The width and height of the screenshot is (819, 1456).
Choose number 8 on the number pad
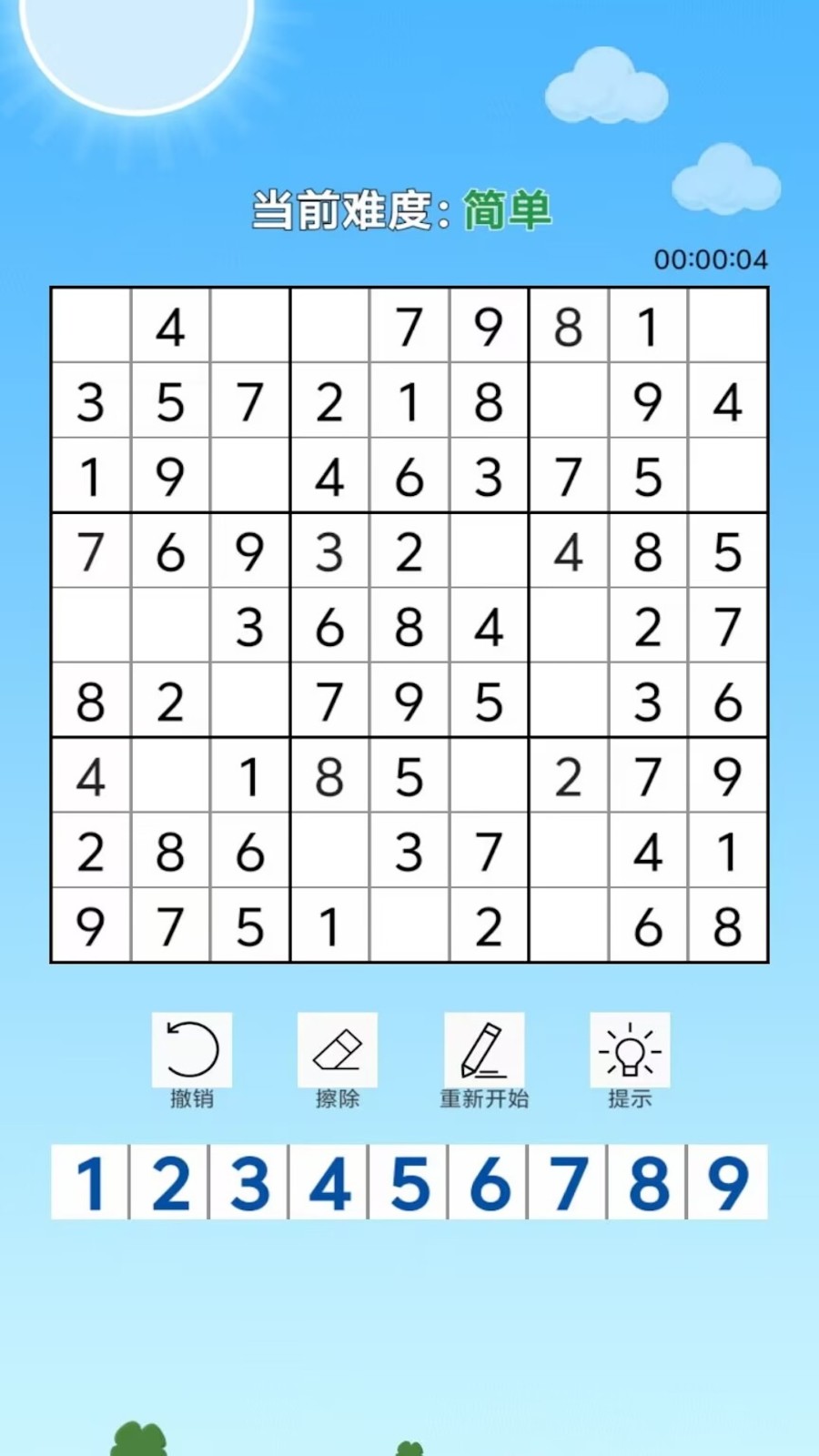pyautogui.click(x=648, y=1182)
